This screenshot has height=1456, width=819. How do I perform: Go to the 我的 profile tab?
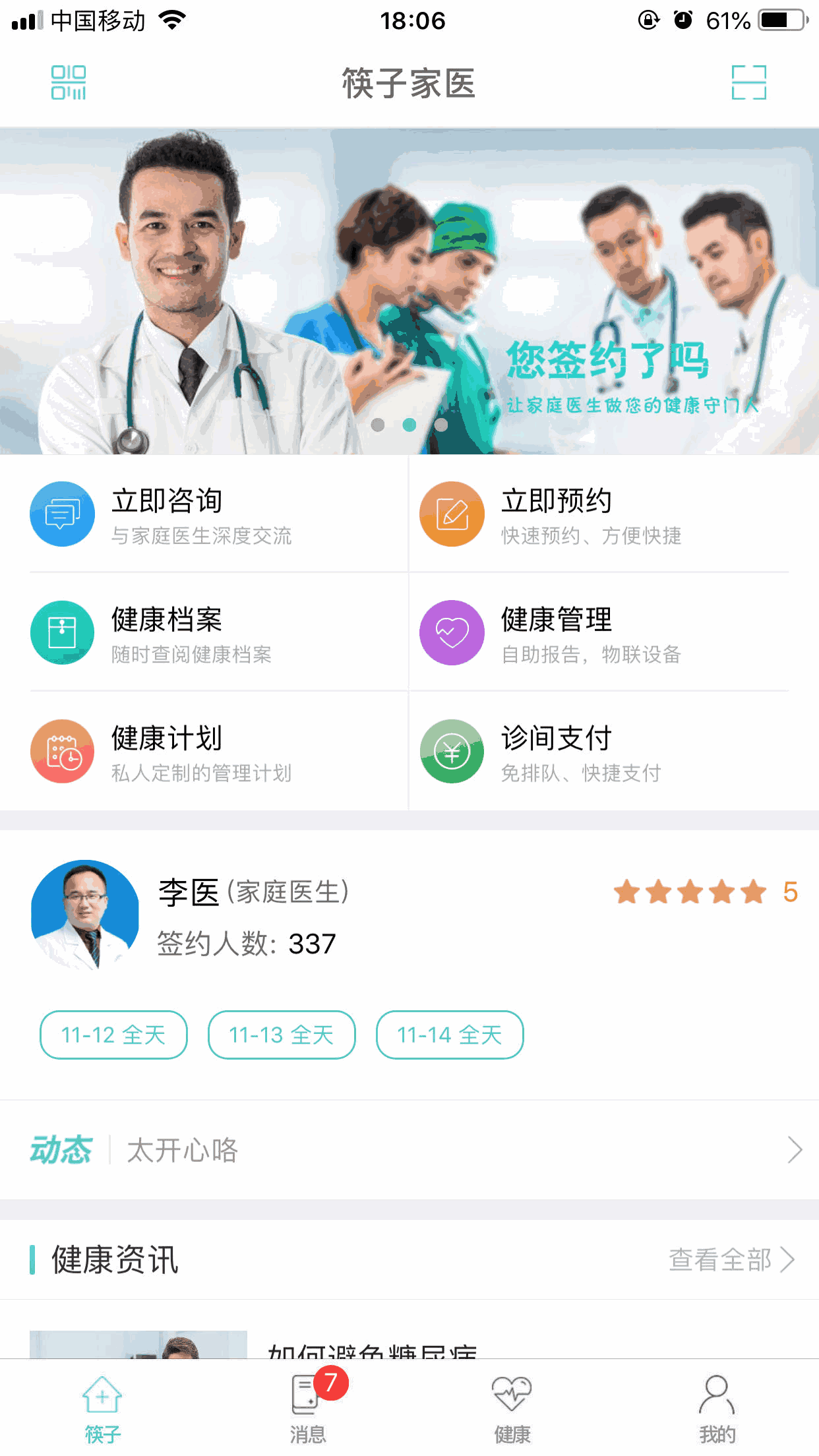(x=717, y=1411)
